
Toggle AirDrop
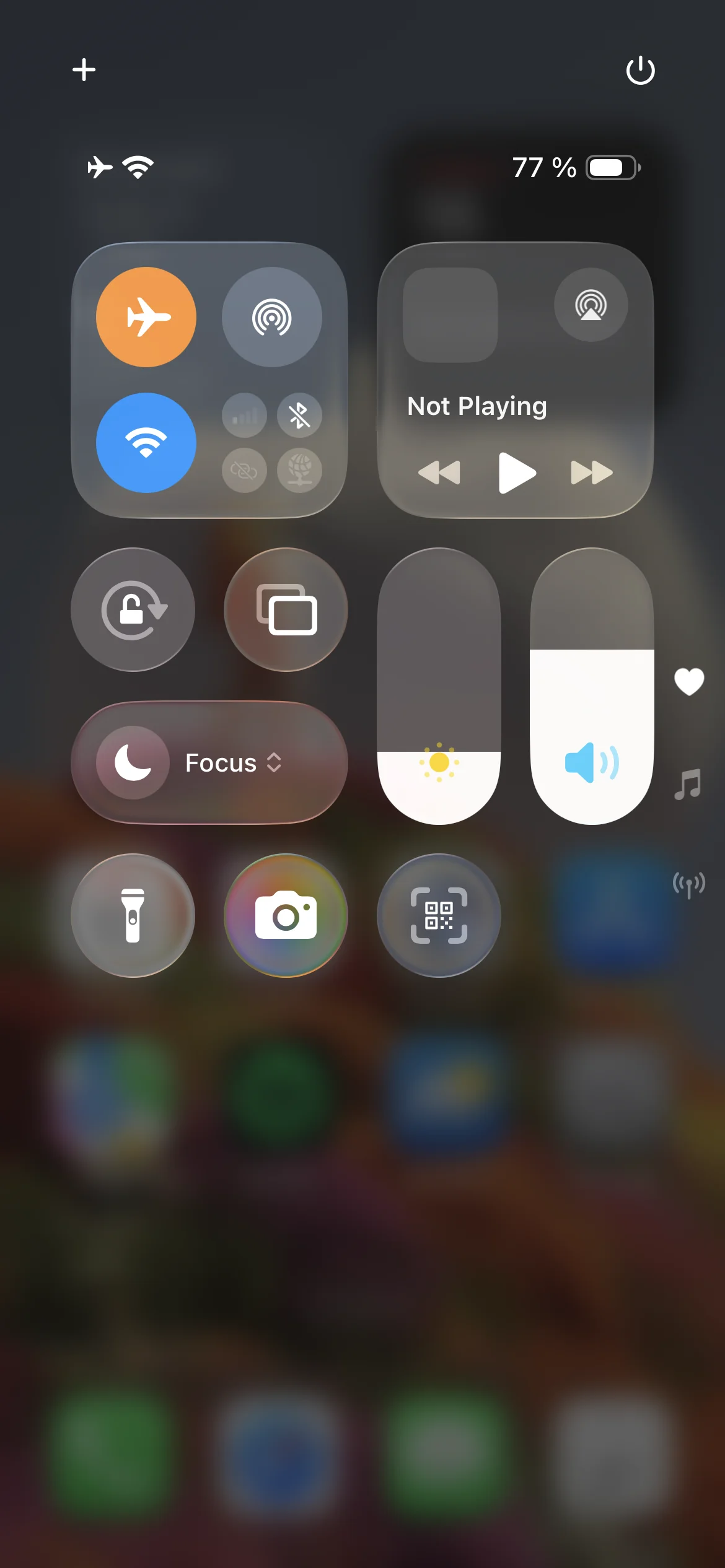(x=272, y=317)
